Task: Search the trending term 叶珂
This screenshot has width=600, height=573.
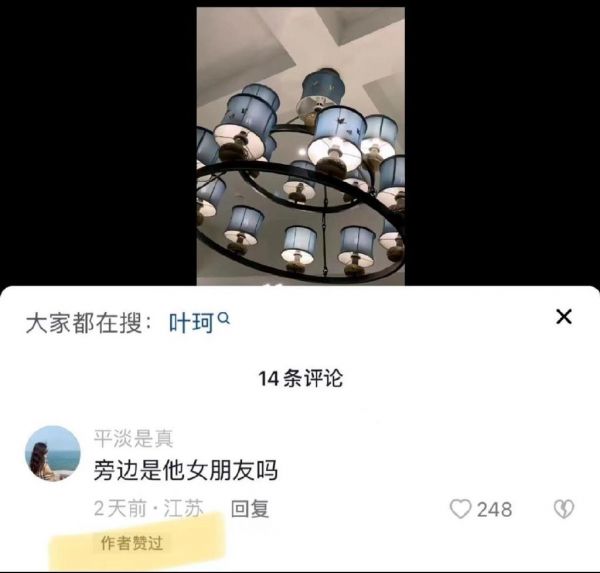Action: [199, 323]
